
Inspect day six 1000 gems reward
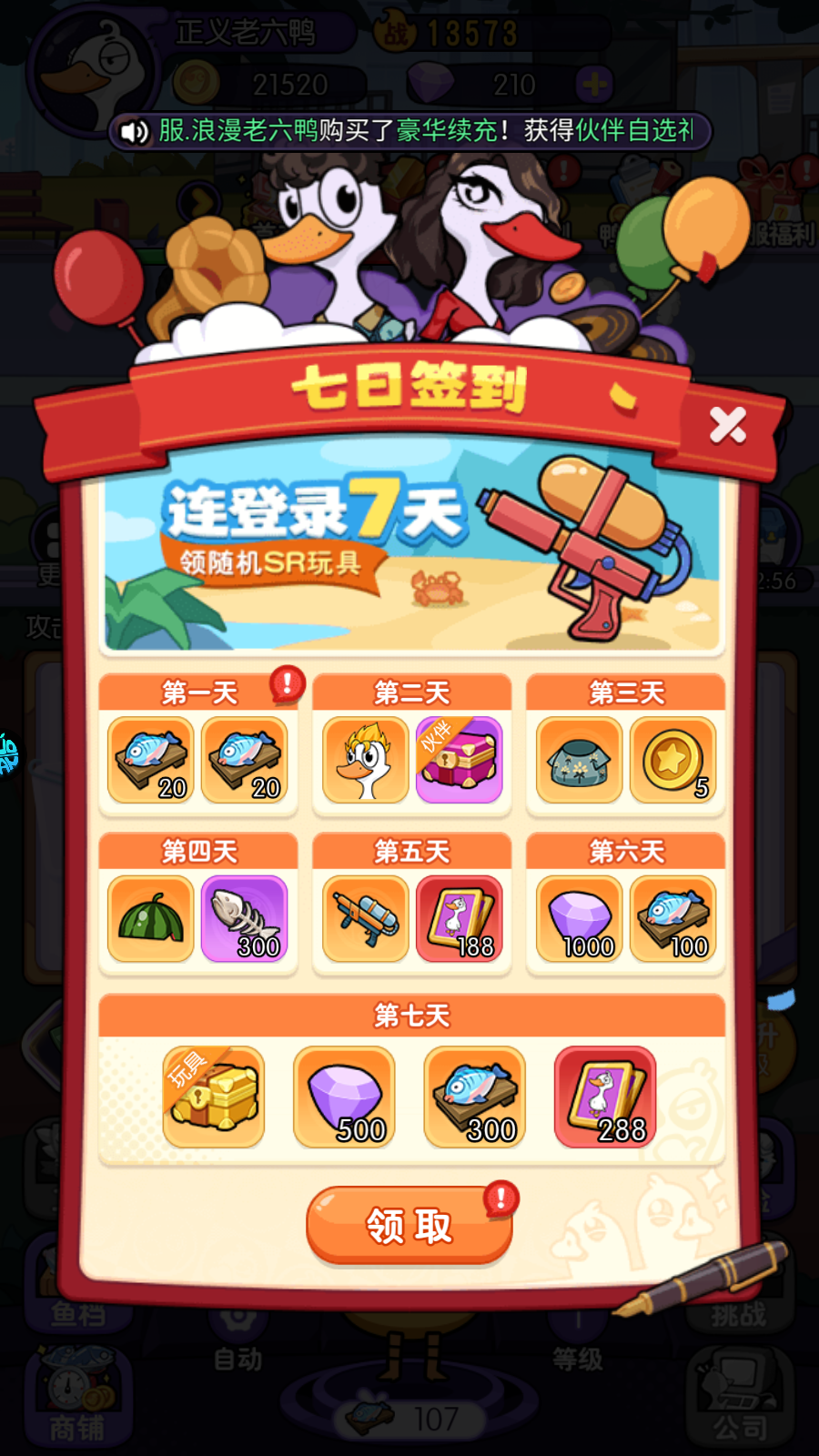579,918
